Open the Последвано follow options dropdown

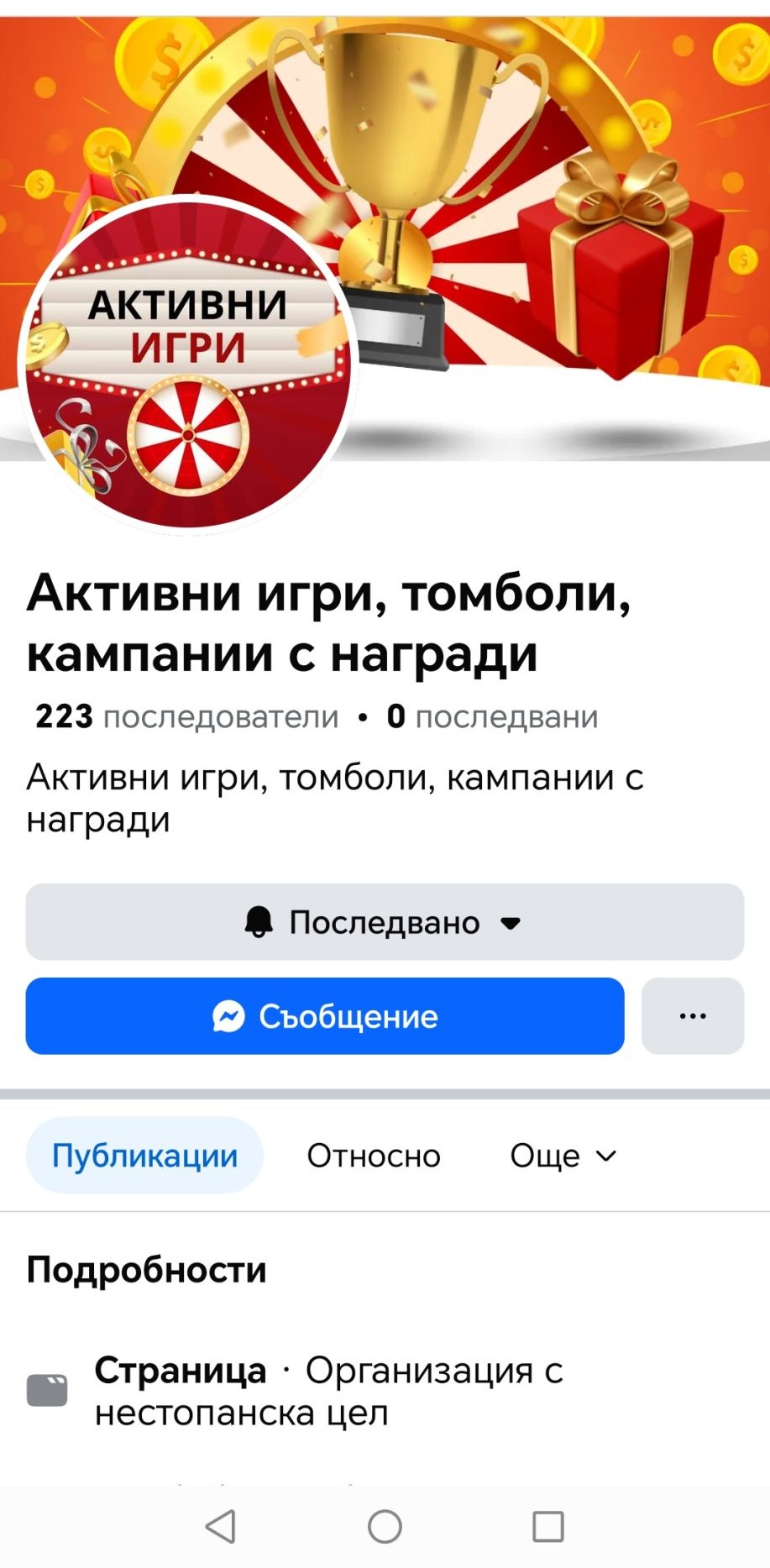coord(384,922)
